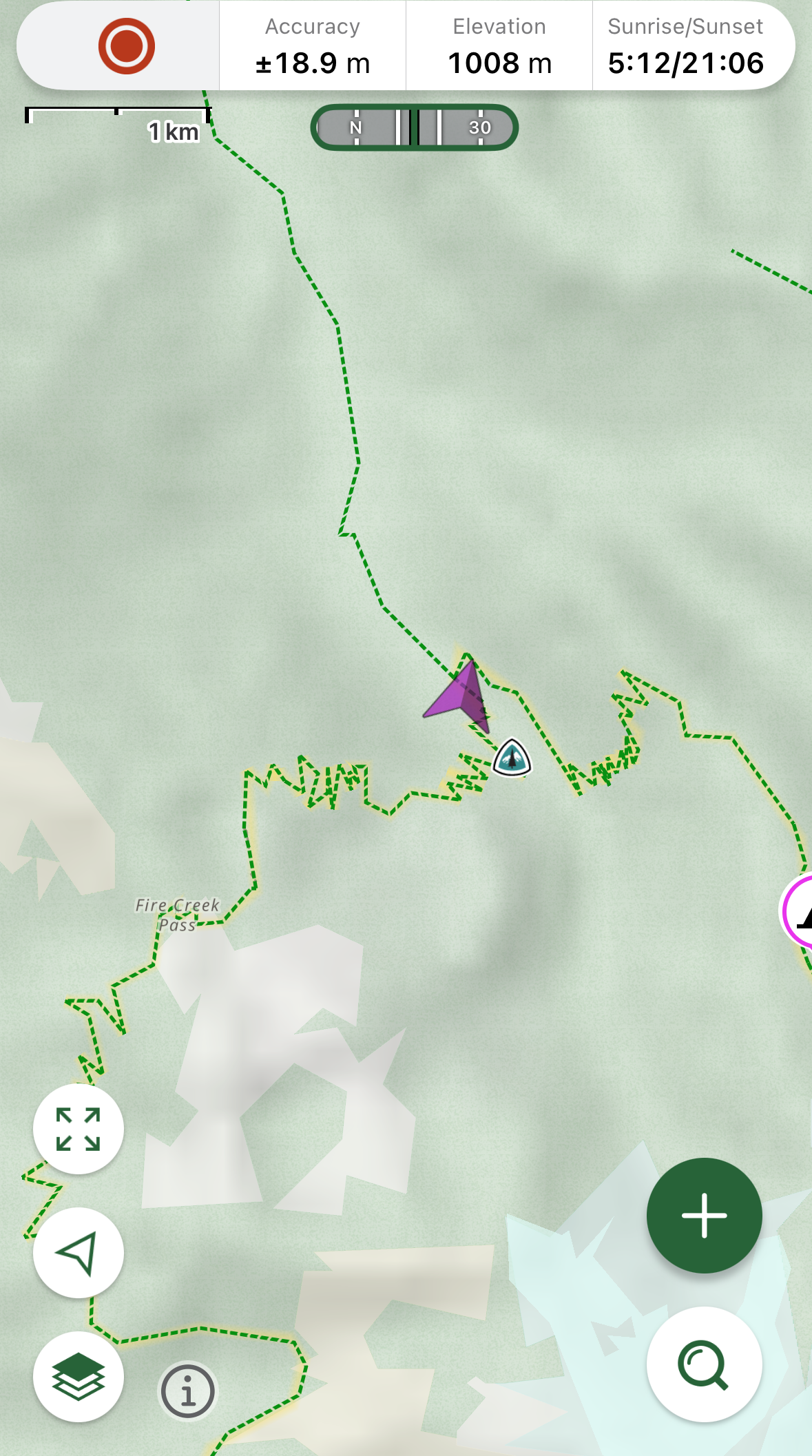Open the map layers menu
The image size is (812, 1456).
click(79, 1376)
